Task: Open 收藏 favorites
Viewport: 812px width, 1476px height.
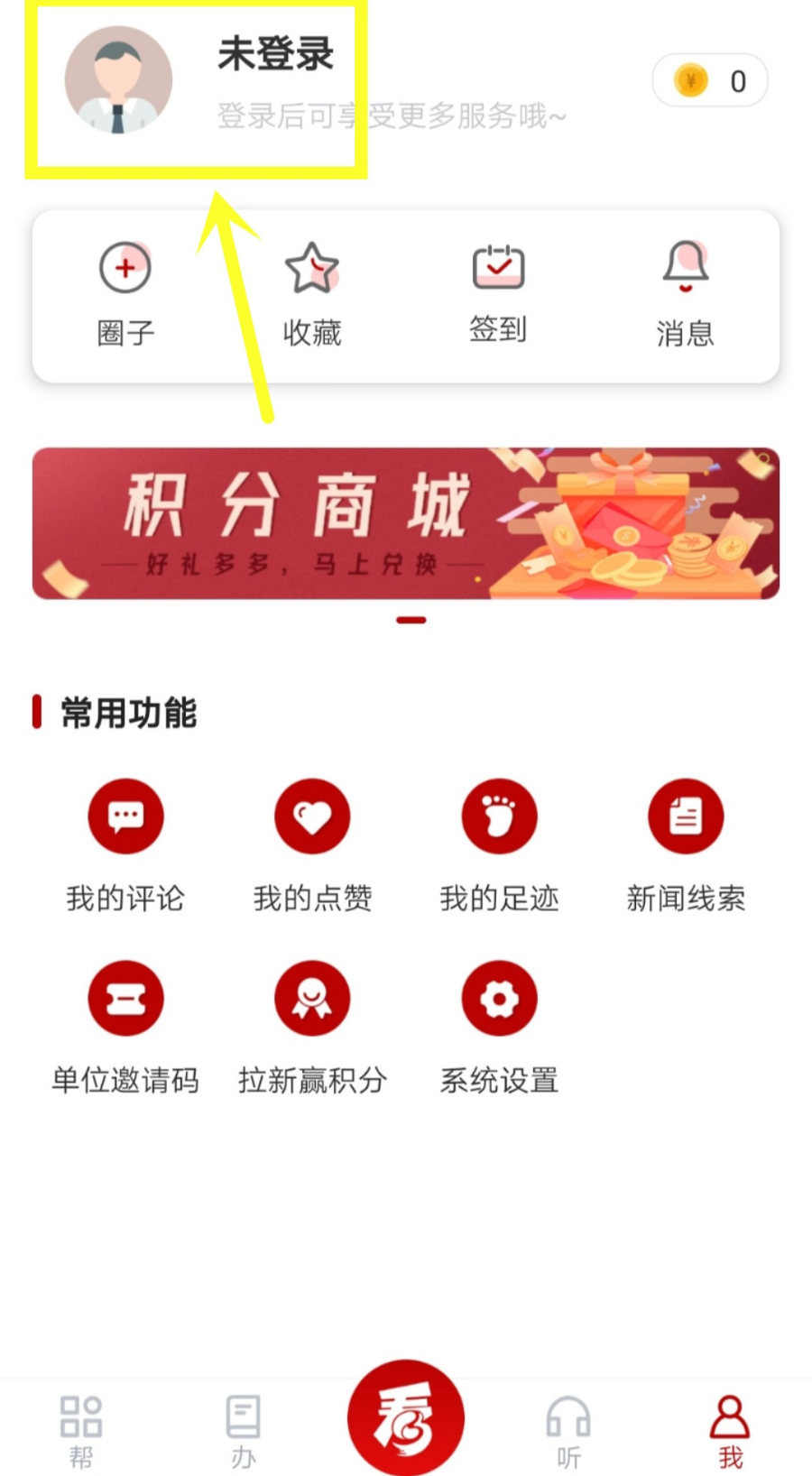Action: pyautogui.click(x=311, y=294)
